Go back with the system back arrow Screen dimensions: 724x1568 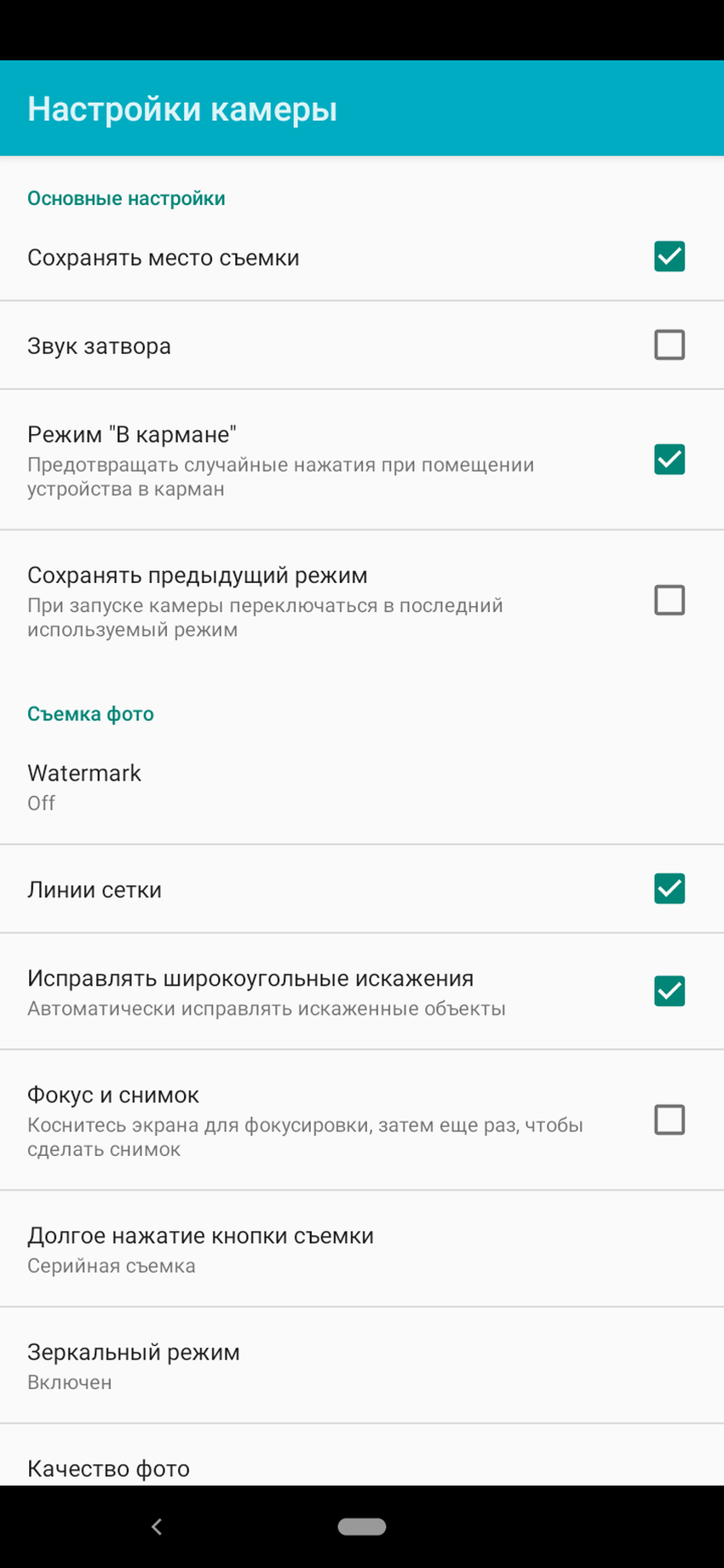tap(157, 1527)
